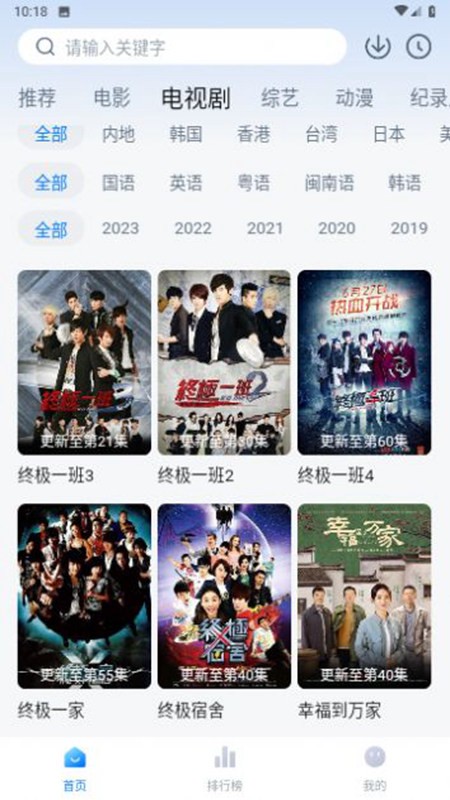The height and width of the screenshot is (800, 450).
Task: Open the show 终极一班3
Action: click(x=84, y=378)
